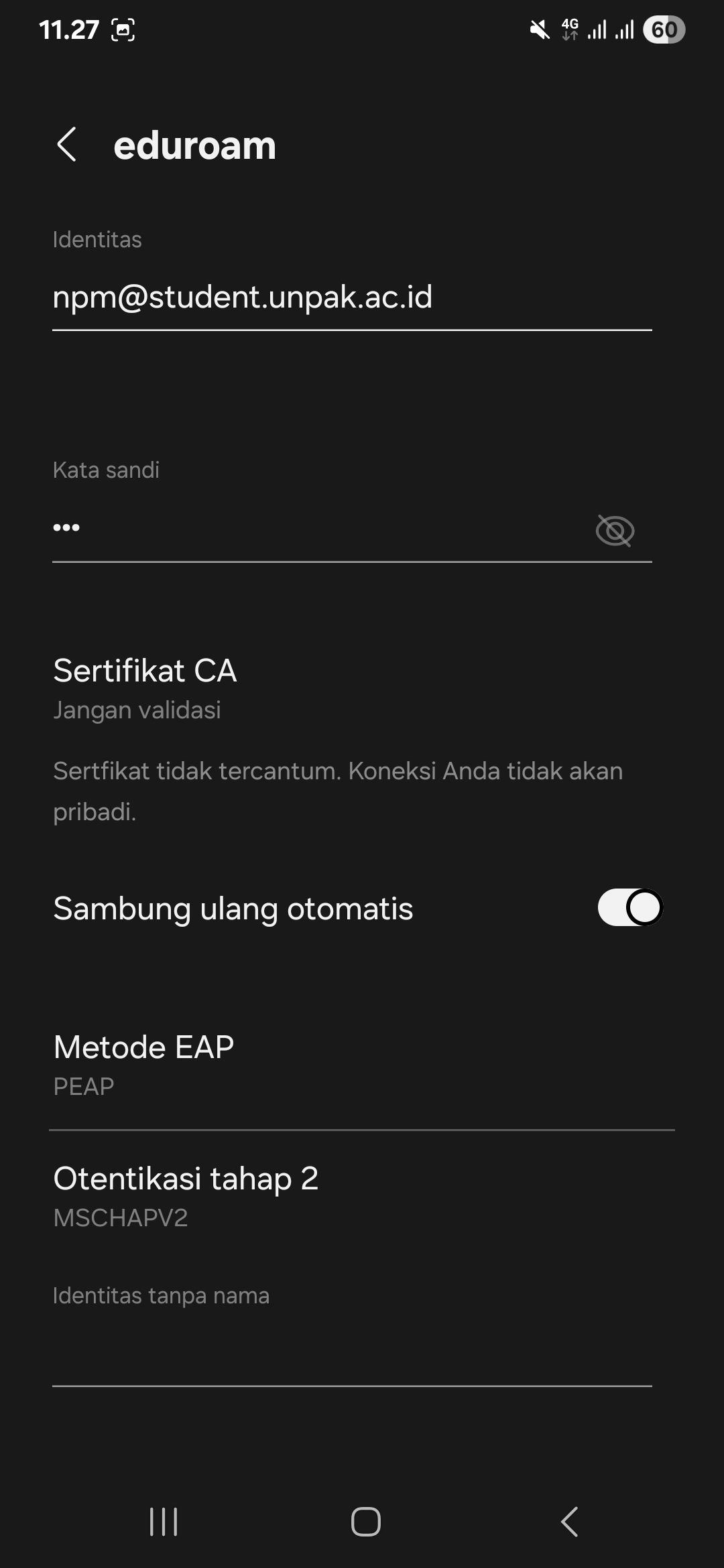Go to the home screen
The width and height of the screenshot is (724, 1568).
365,1522
